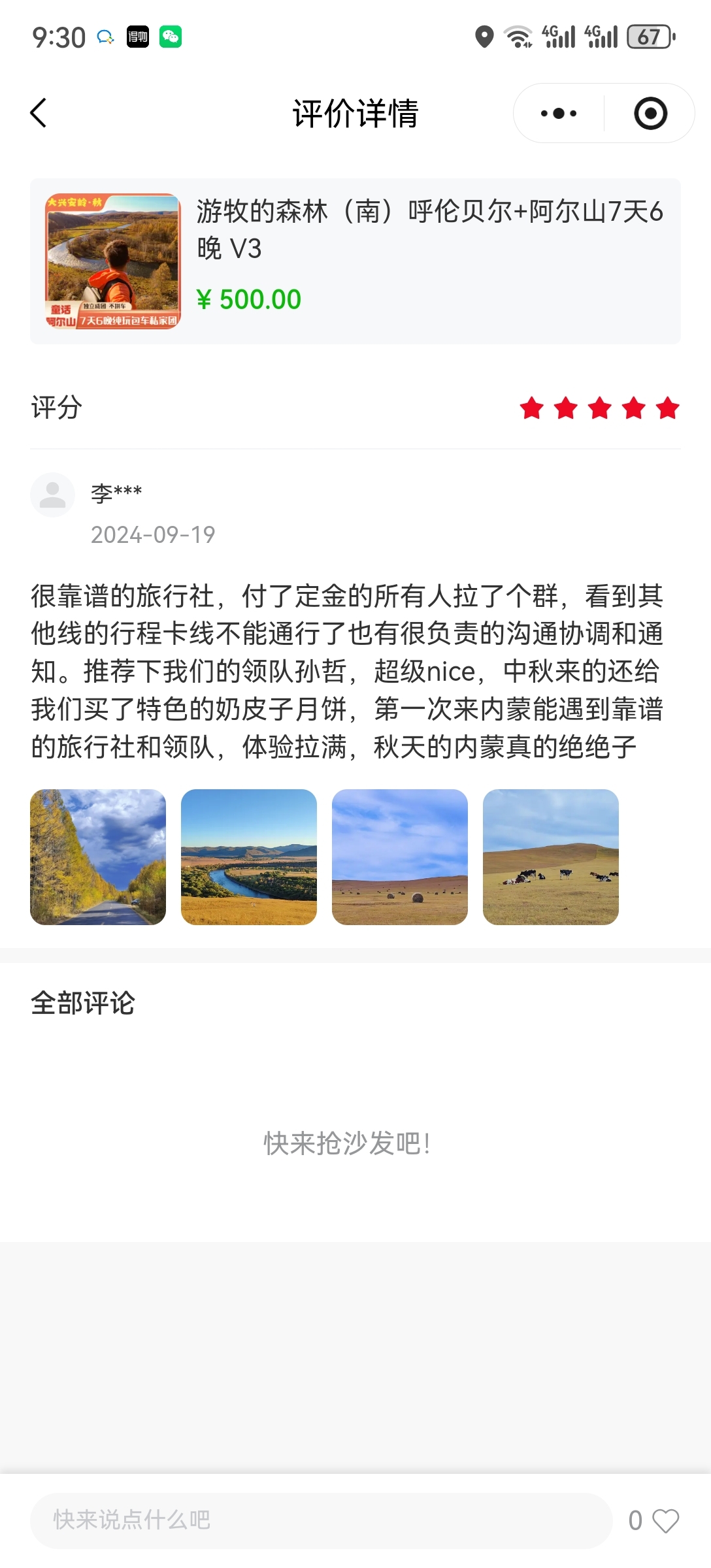The width and height of the screenshot is (711, 1568).
Task: Tap the WeChat icon in the status bar
Action: pos(171,38)
